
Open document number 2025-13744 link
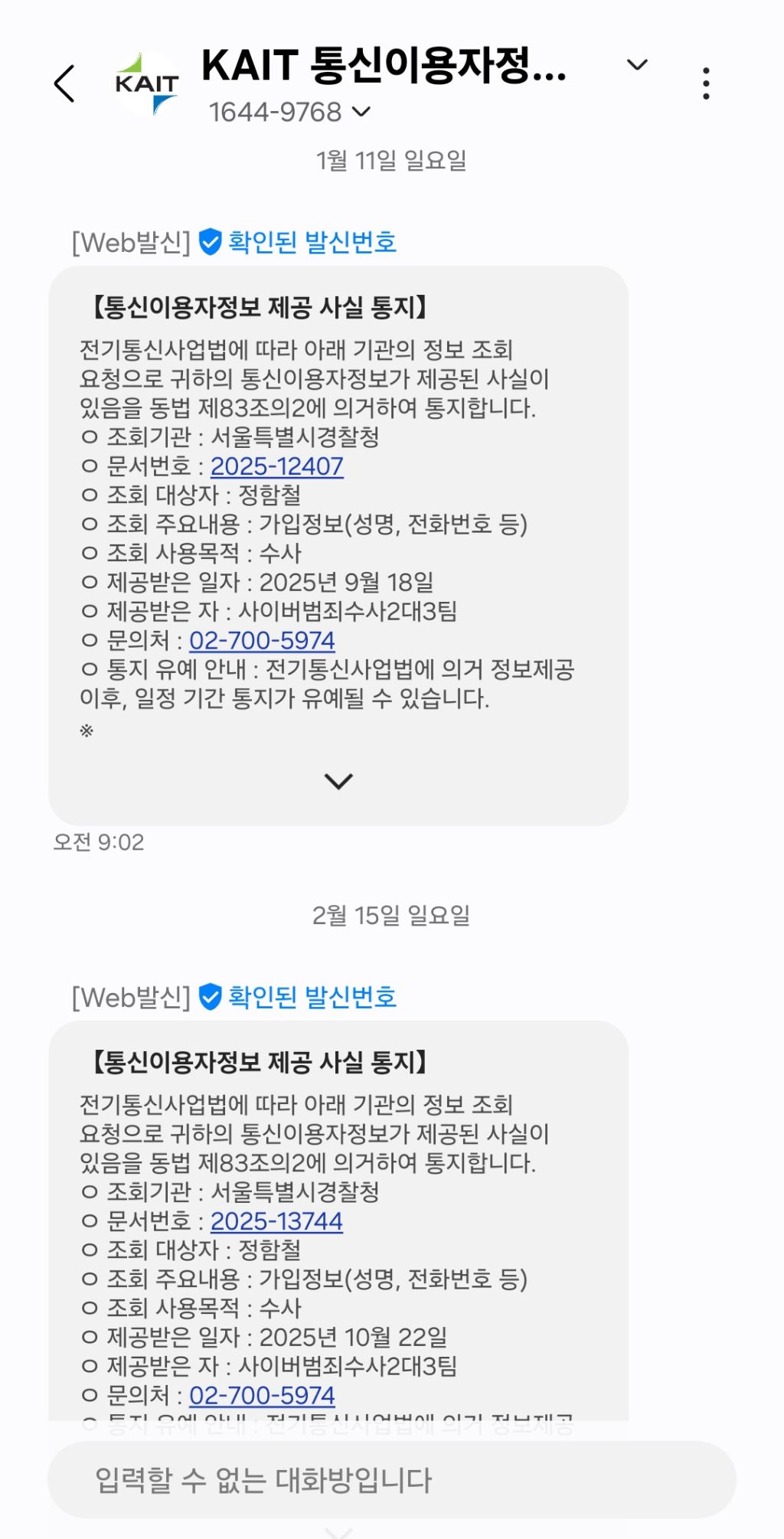pos(276,1221)
